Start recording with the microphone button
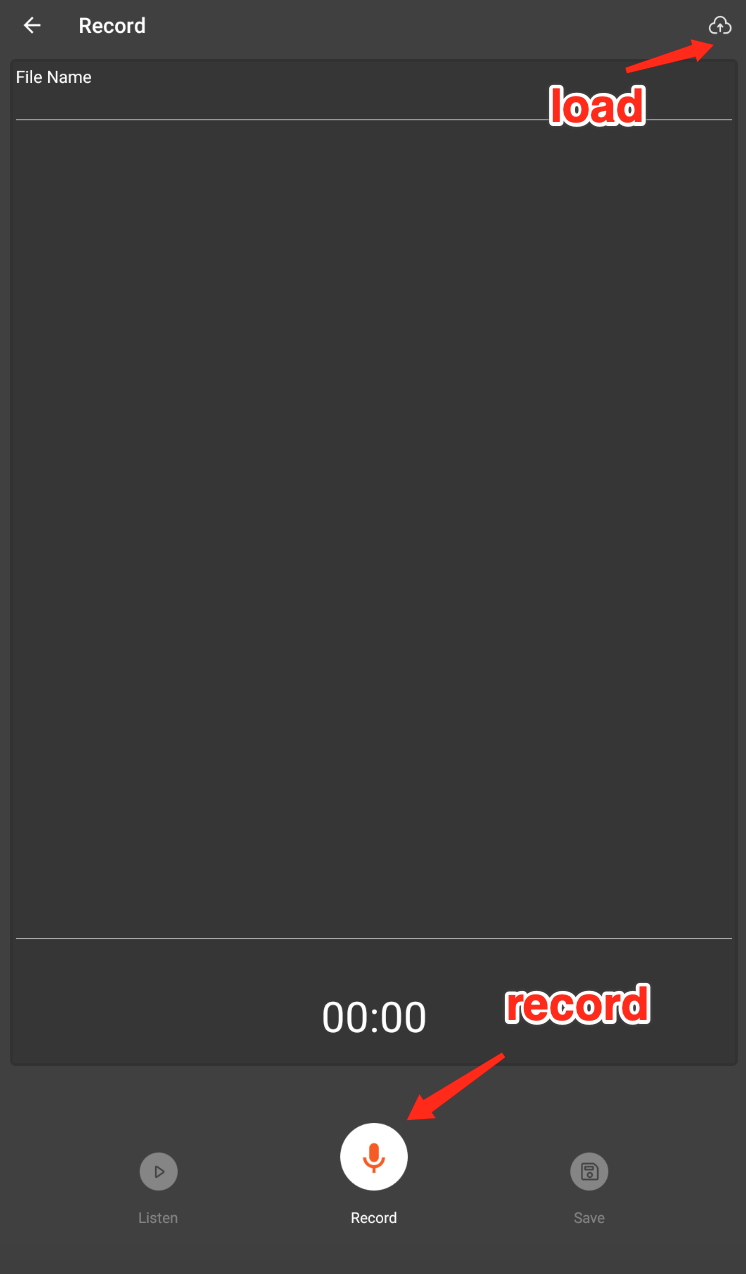The image size is (746, 1274). pyautogui.click(x=373, y=1157)
